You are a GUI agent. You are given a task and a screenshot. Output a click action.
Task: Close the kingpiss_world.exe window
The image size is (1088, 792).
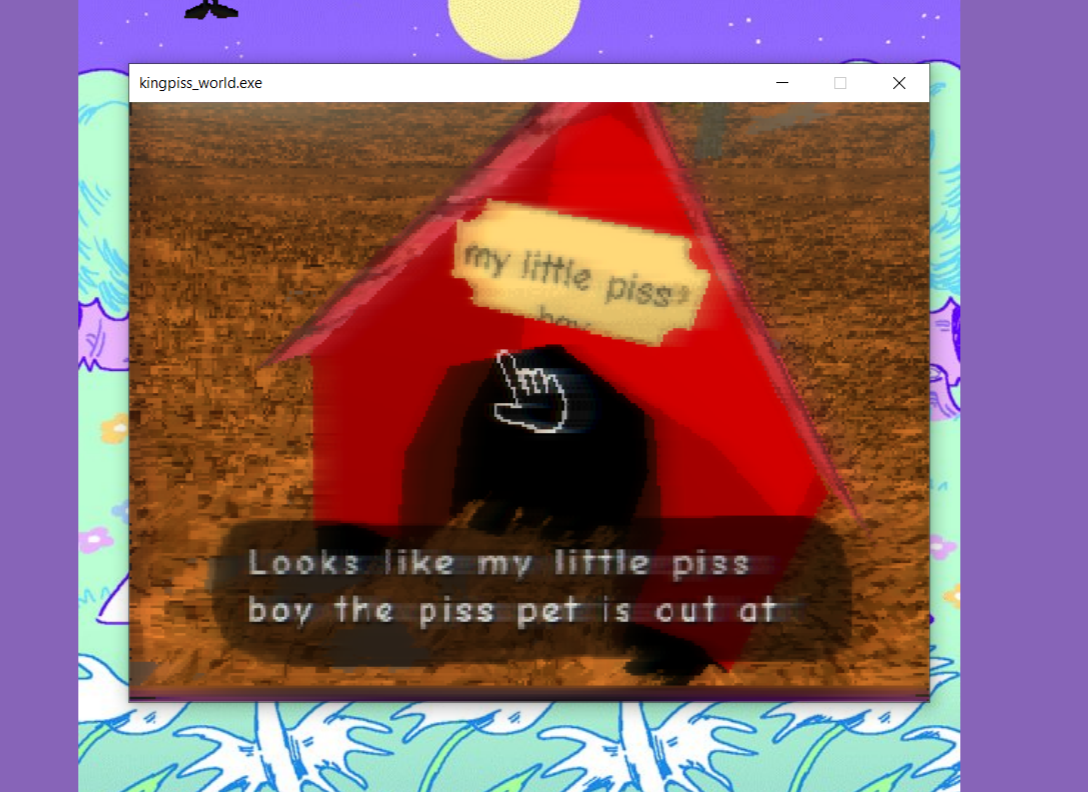pyautogui.click(x=898, y=83)
